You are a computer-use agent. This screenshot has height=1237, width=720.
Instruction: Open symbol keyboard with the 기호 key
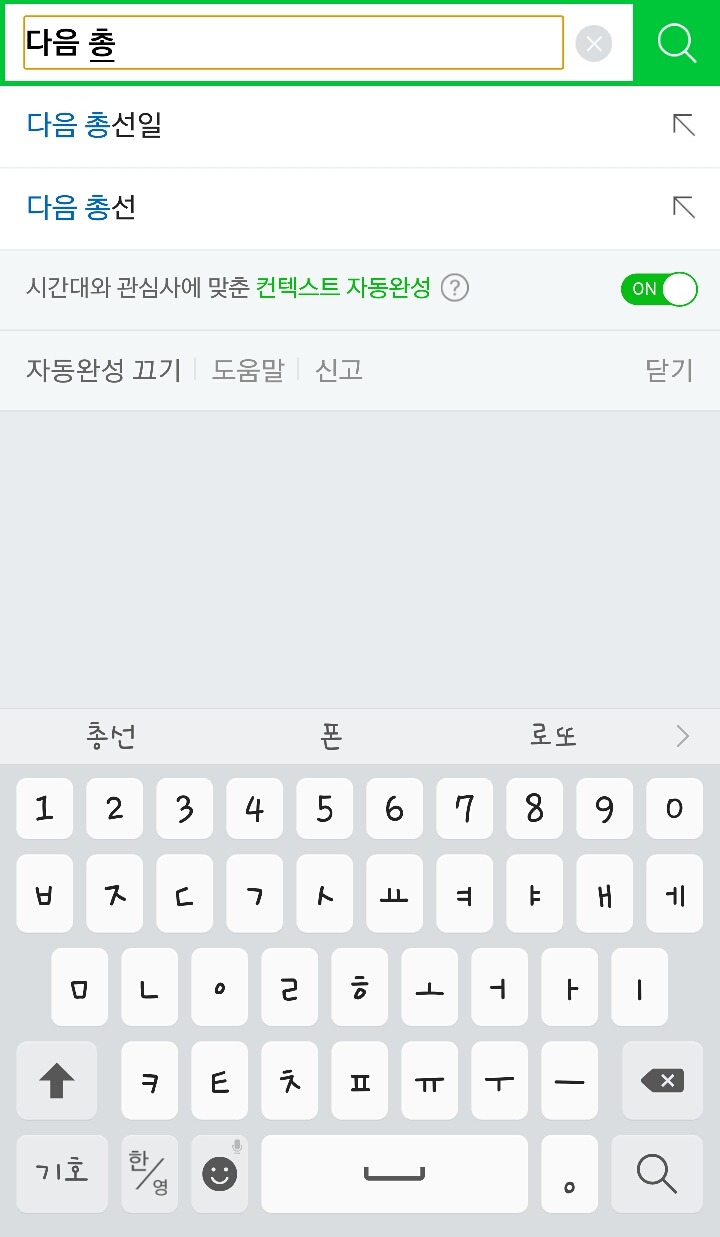tap(61, 1173)
